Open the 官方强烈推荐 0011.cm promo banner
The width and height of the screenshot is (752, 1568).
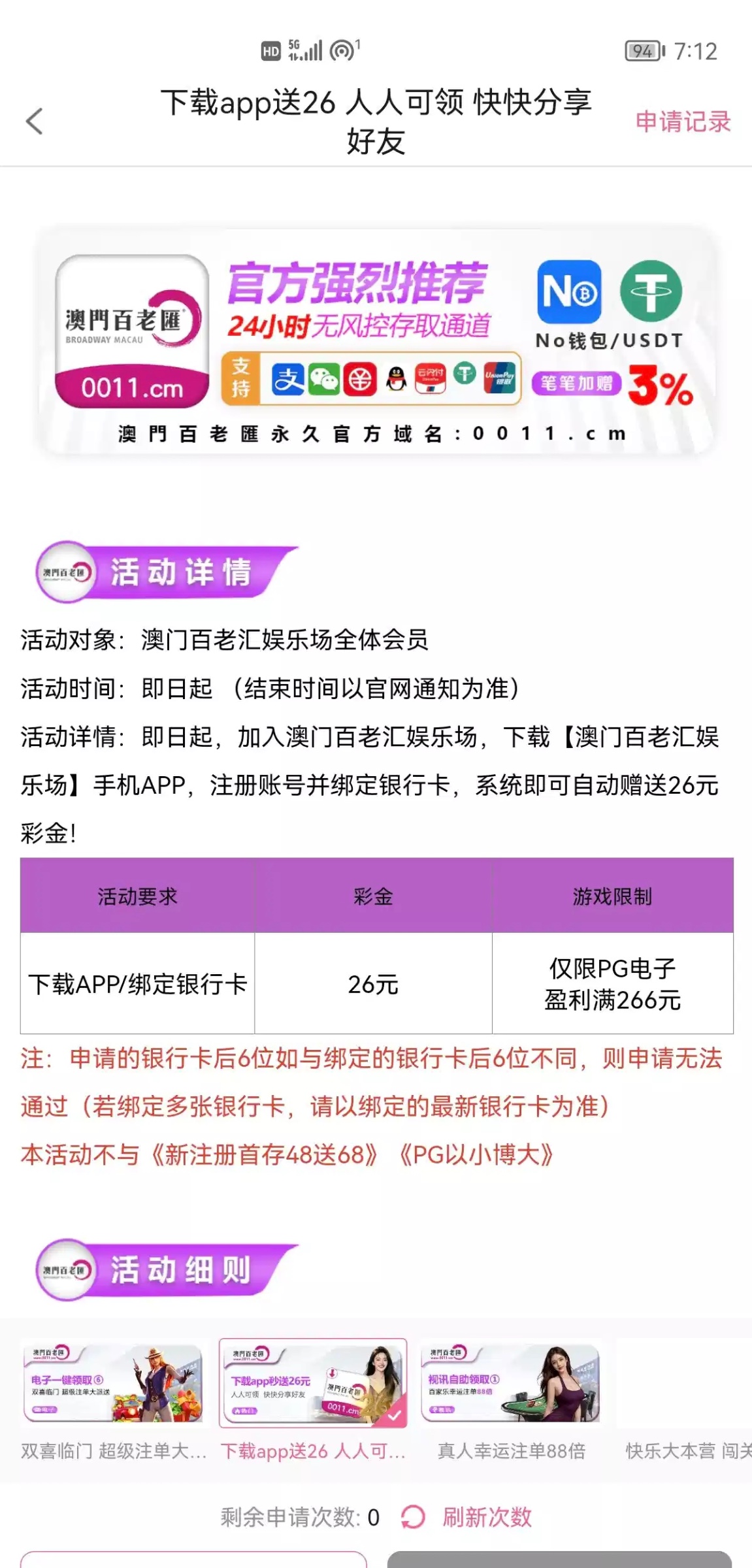click(x=376, y=340)
